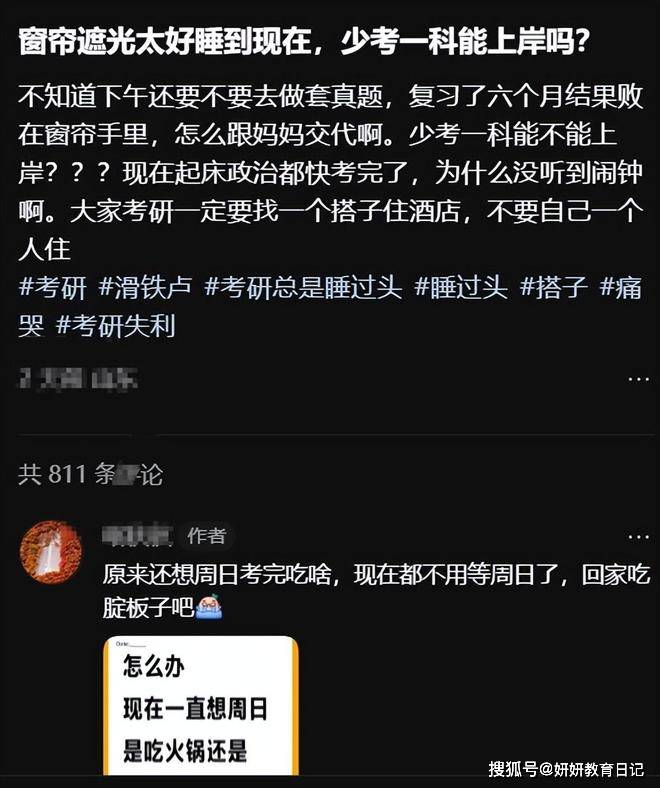View the 怎么办 image in the author's comment
Image resolution: width=660 pixels, height=788 pixels.
[x=201, y=706]
